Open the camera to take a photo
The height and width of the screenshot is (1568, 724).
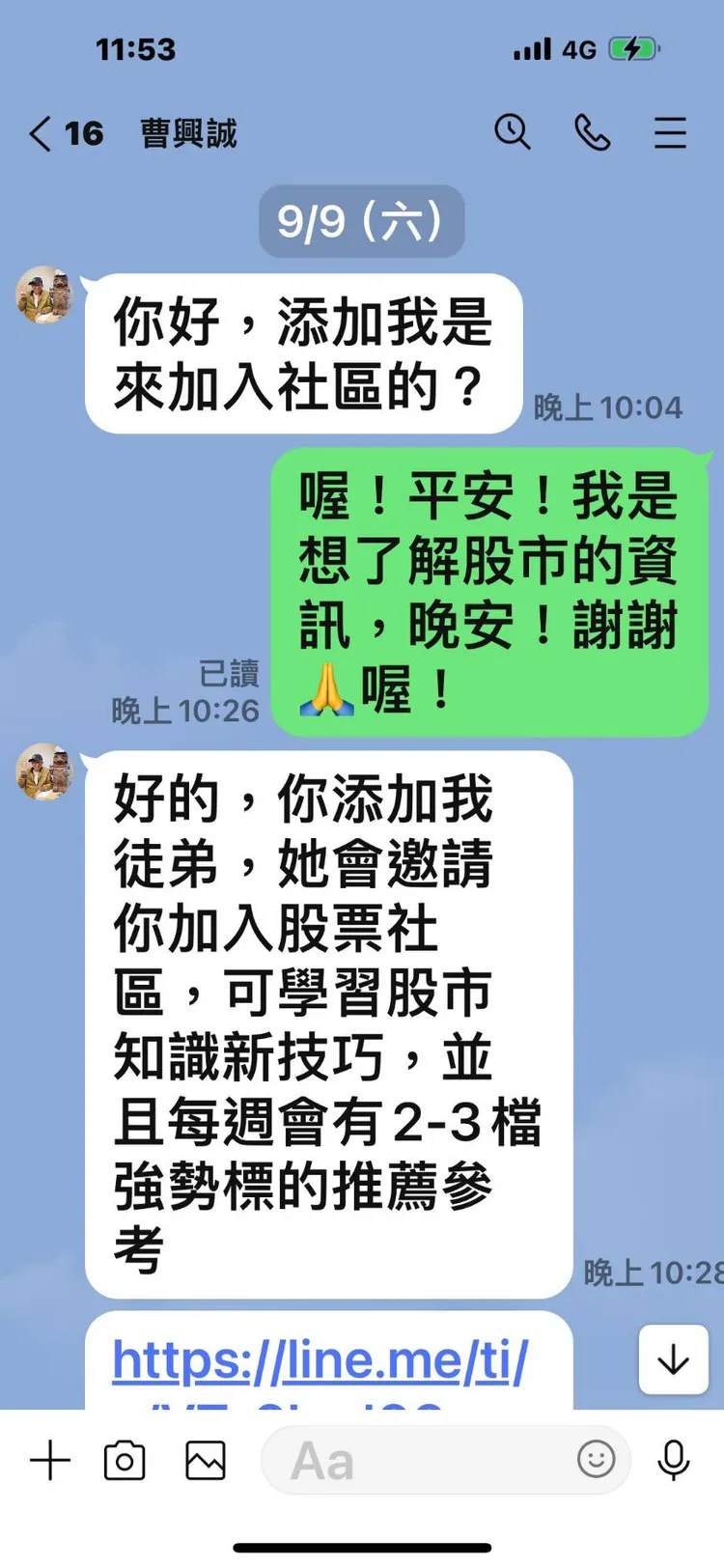click(x=125, y=1460)
